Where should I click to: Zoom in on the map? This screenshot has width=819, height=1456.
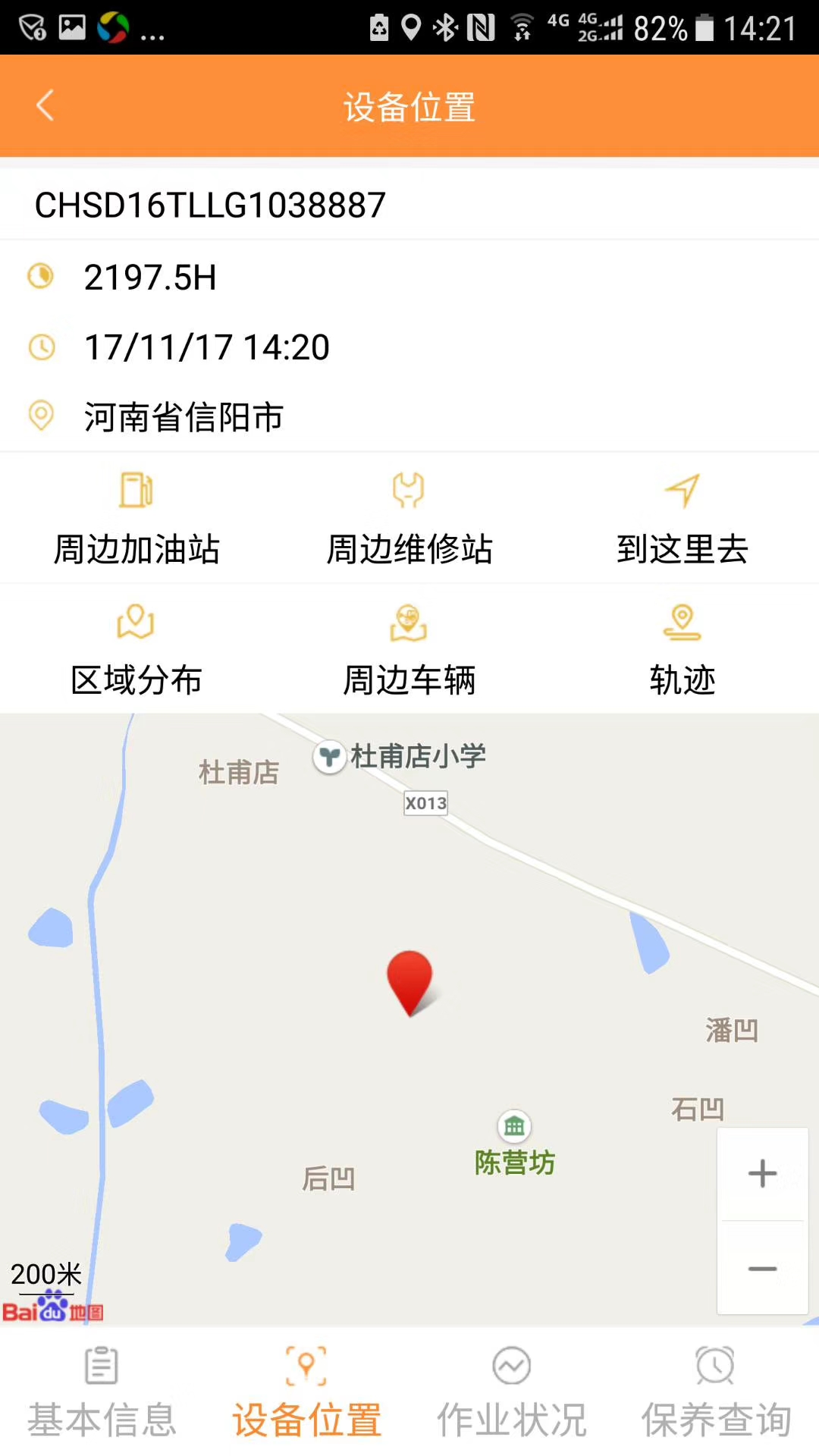[x=762, y=1174]
